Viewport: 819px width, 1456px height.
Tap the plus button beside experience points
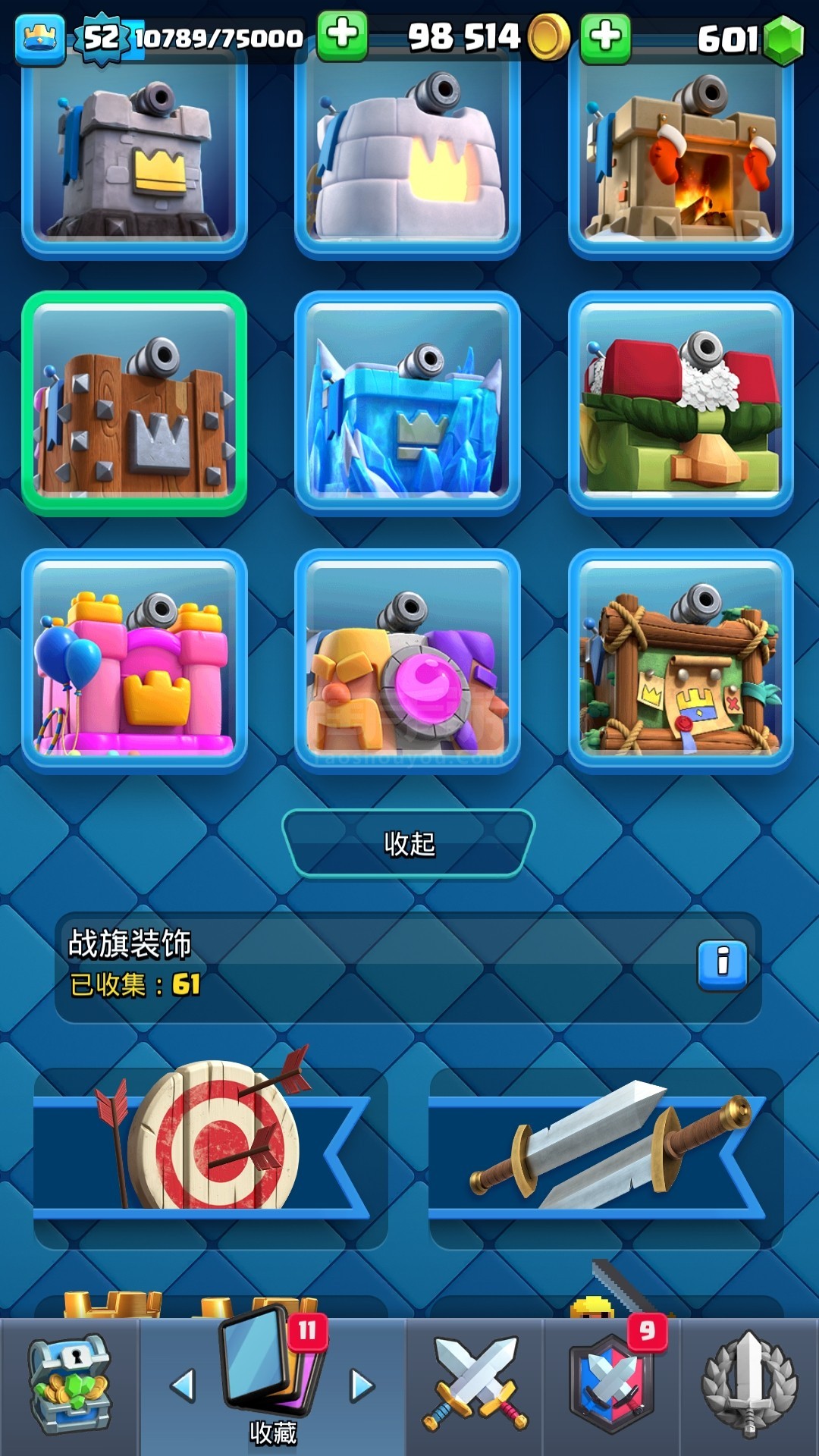342,36
